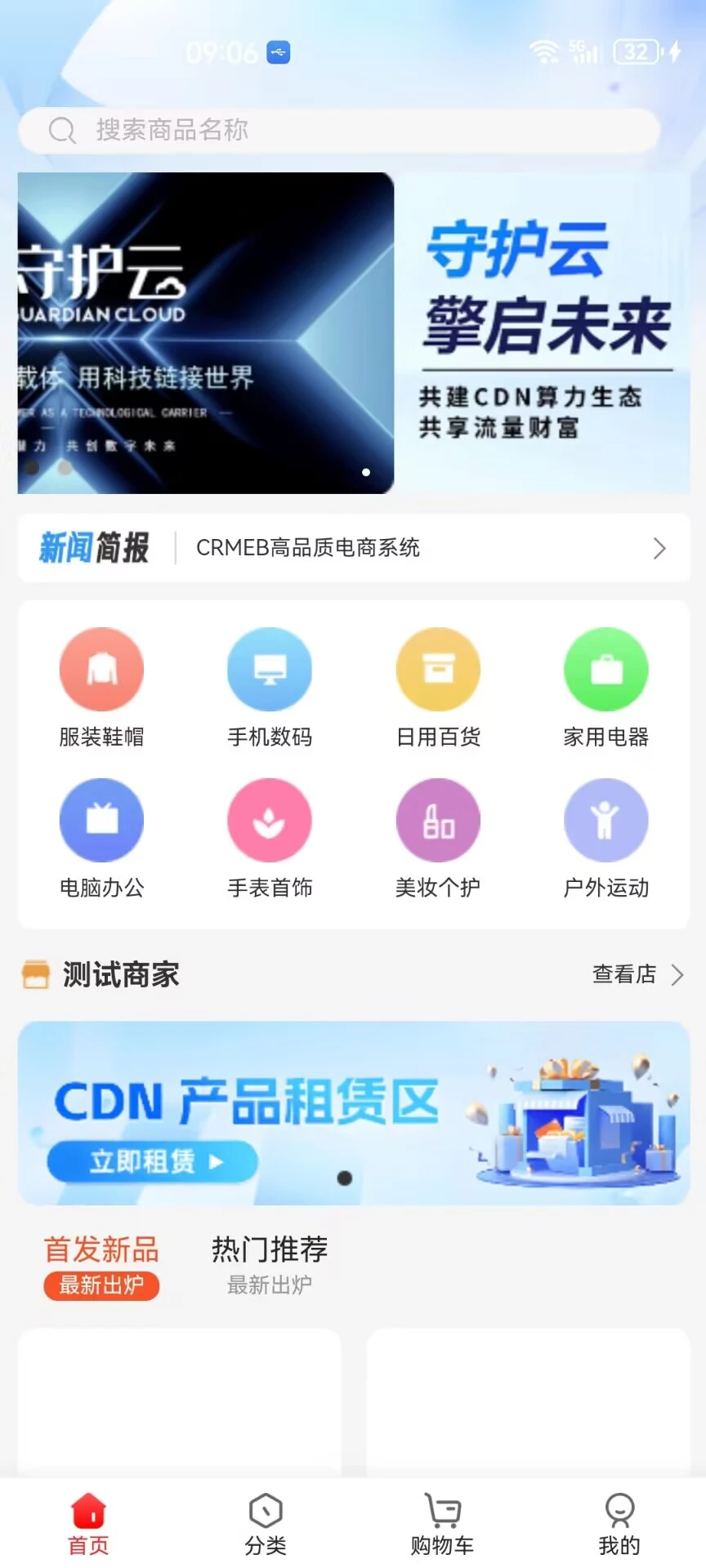
Task: Open 查看店 with its arrow
Action: (638, 974)
